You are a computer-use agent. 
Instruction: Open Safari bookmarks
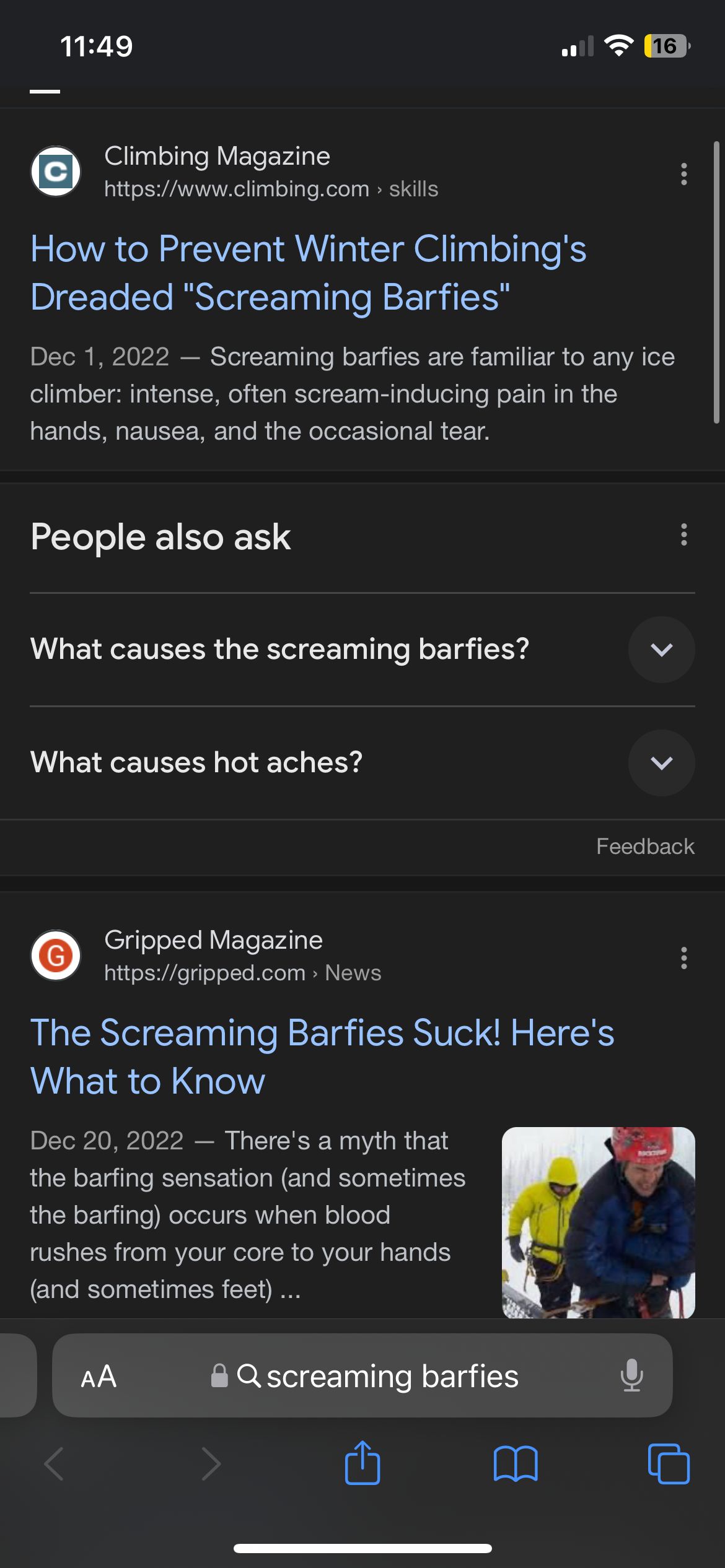pyautogui.click(x=515, y=1464)
